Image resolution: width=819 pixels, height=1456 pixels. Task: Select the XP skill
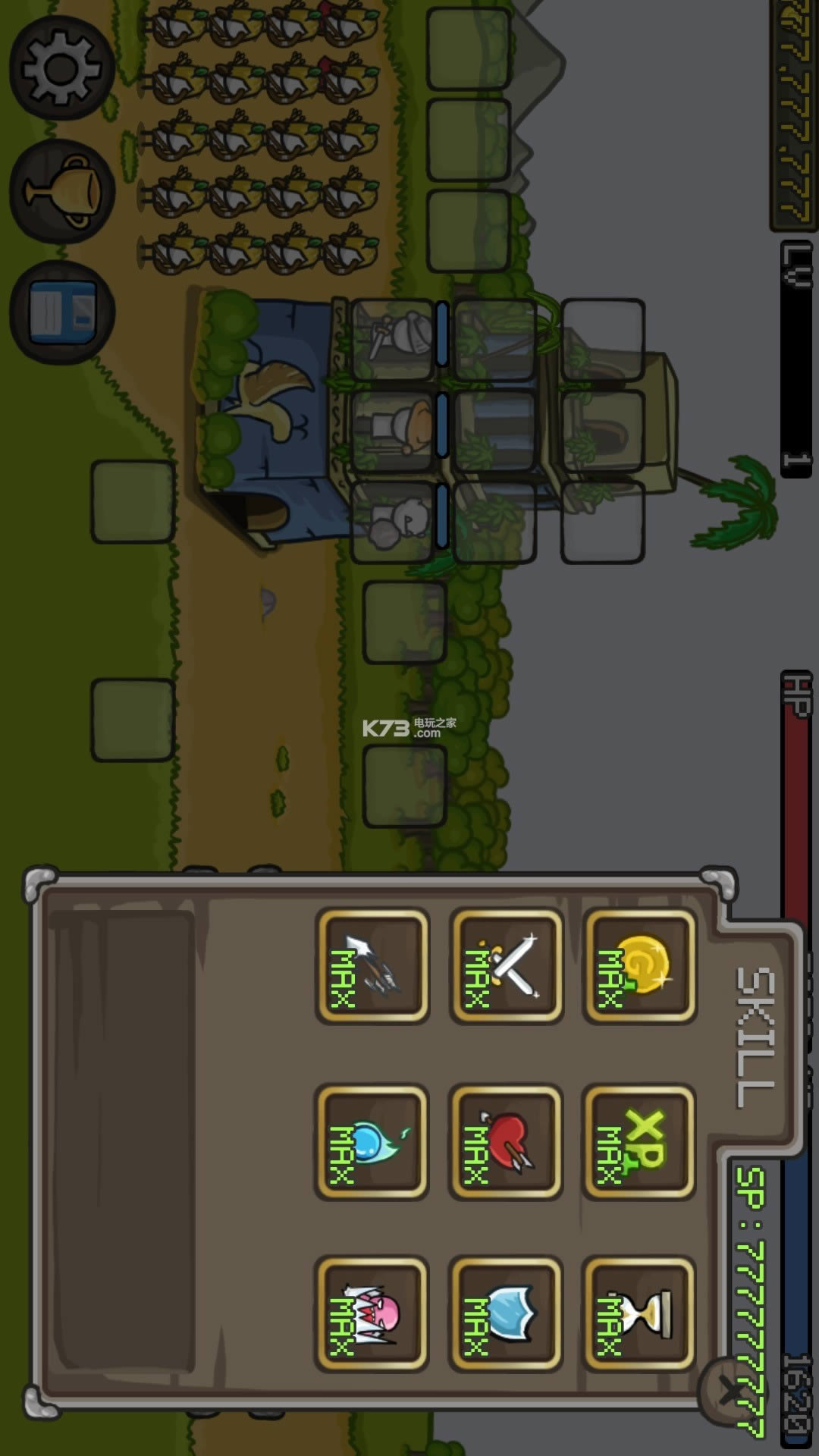pos(639,1143)
